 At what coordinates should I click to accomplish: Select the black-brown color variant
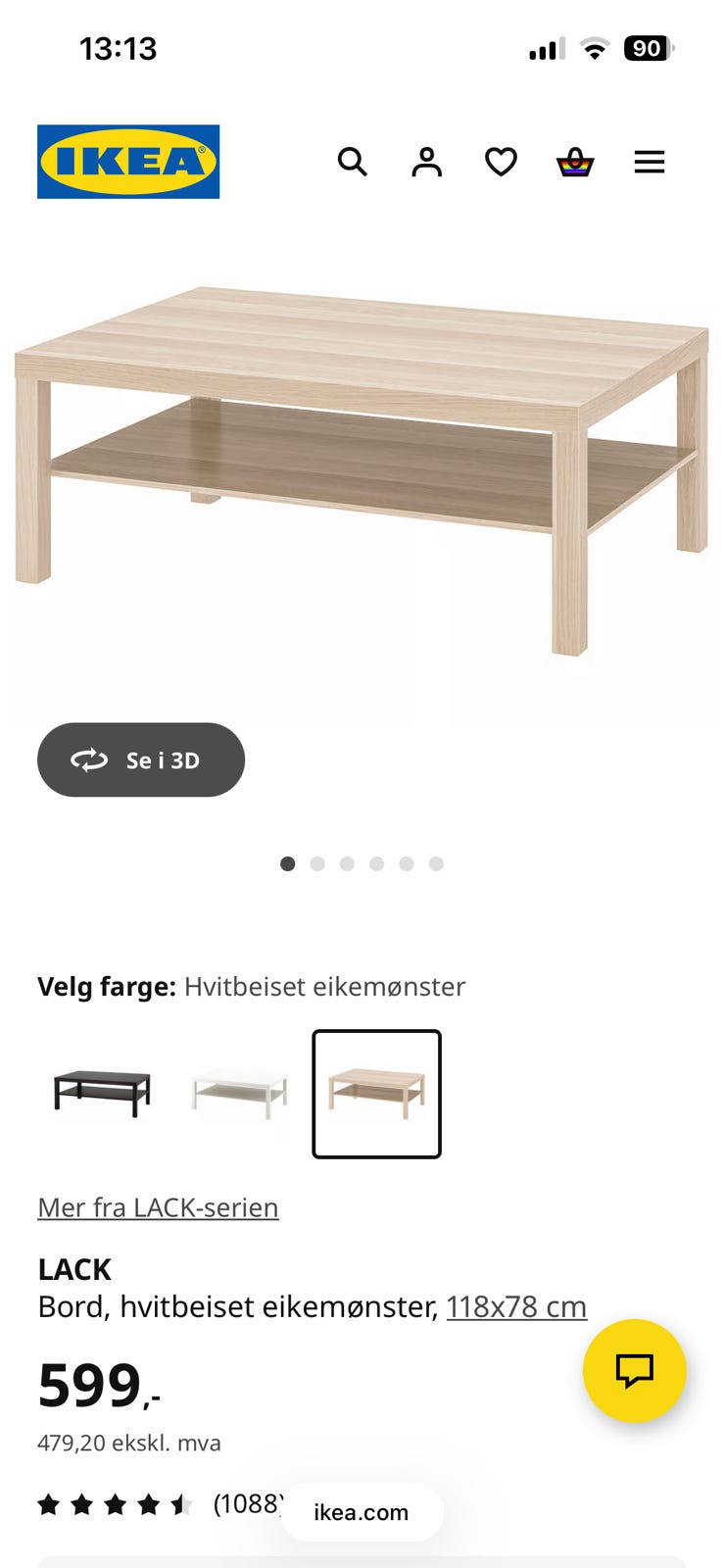click(x=99, y=1093)
